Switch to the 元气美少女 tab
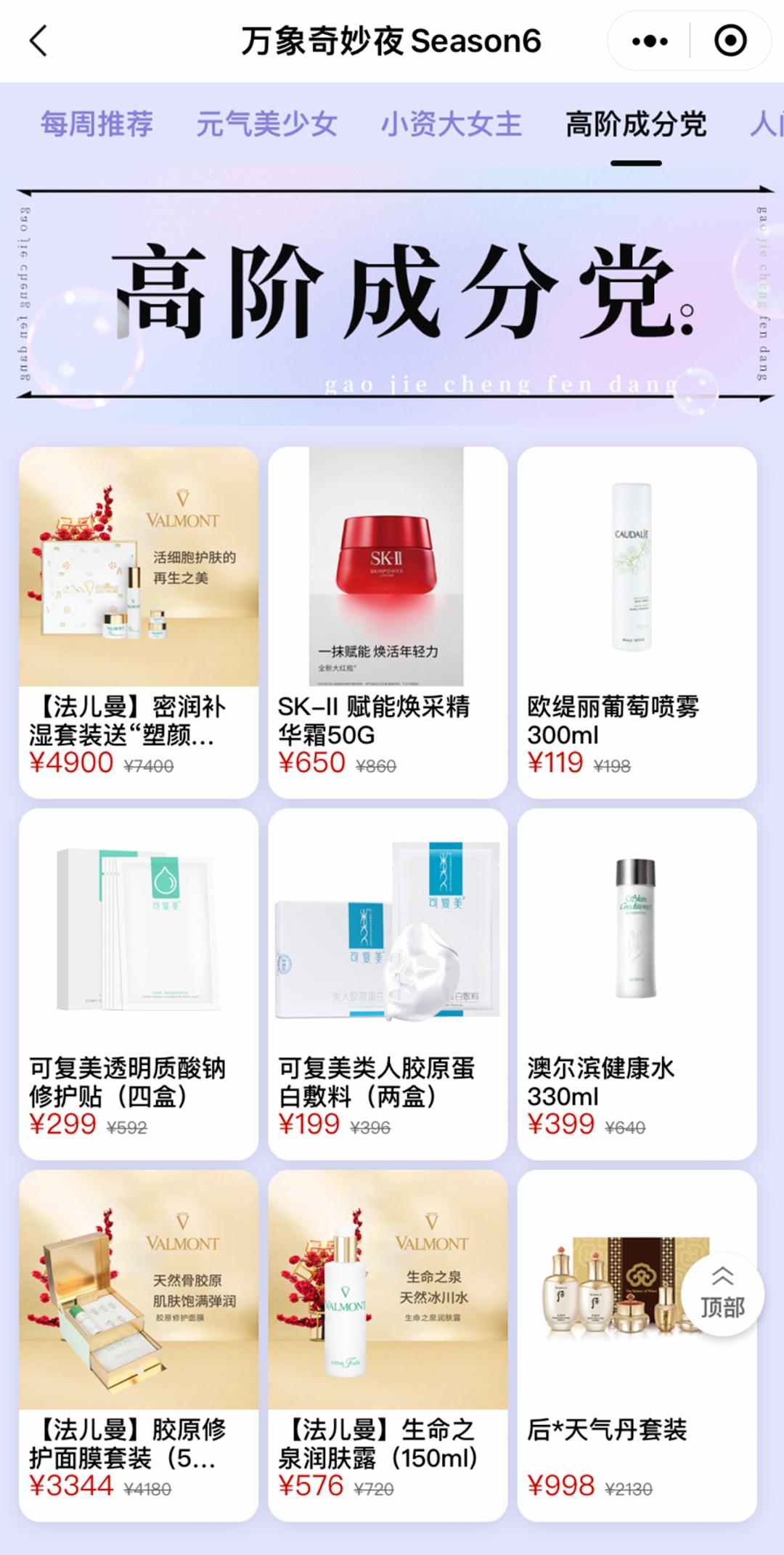 266,124
